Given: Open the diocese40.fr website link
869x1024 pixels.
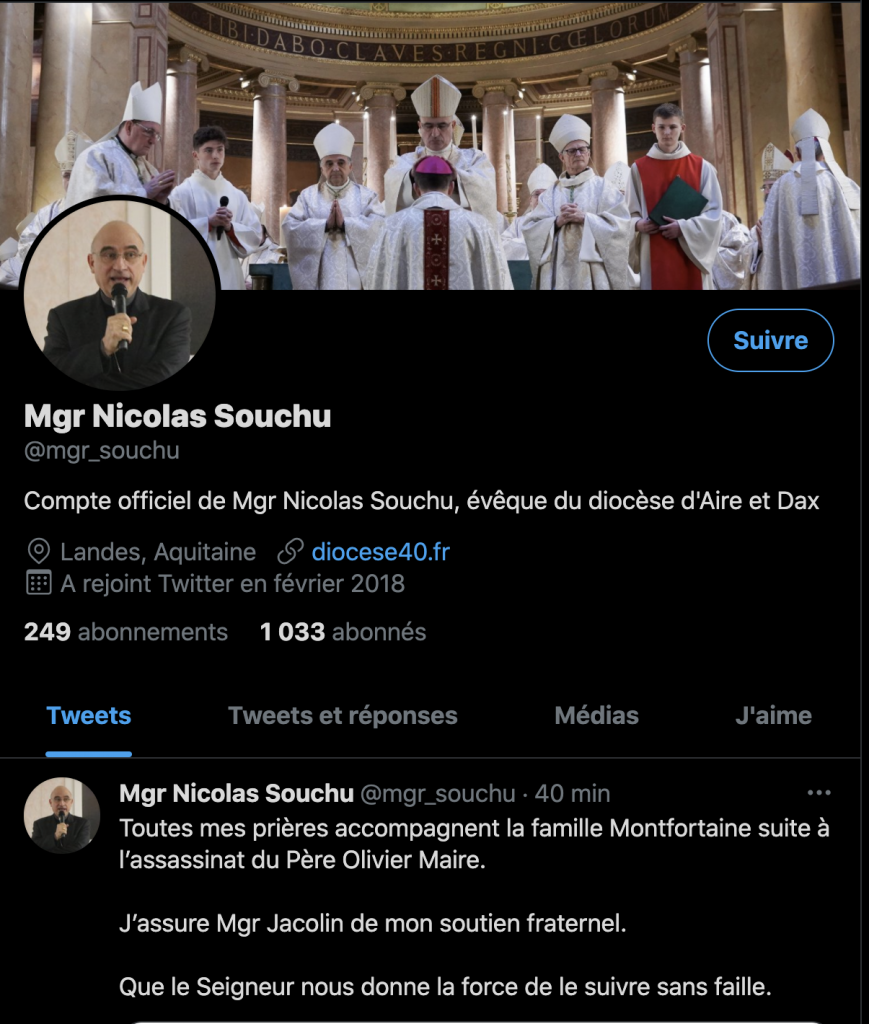Looking at the screenshot, I should 380,551.
